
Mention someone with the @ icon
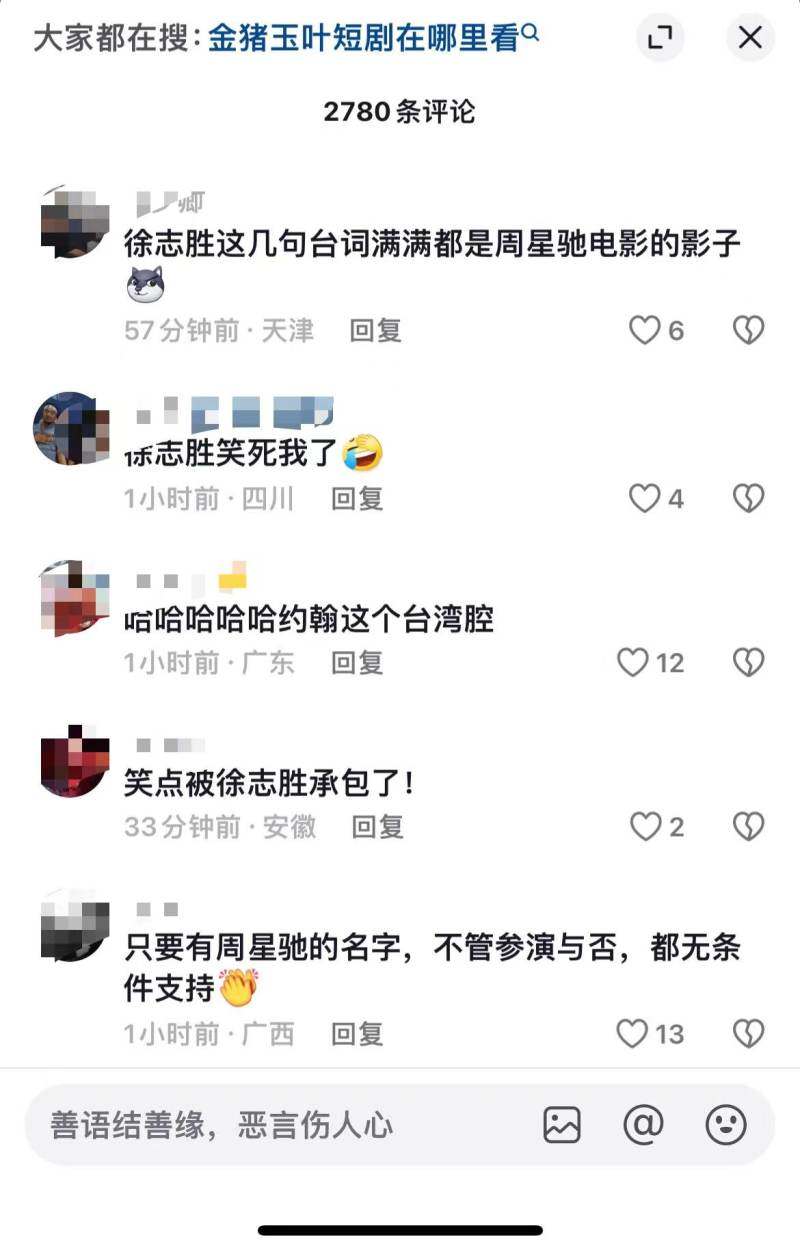pyautogui.click(x=643, y=1125)
